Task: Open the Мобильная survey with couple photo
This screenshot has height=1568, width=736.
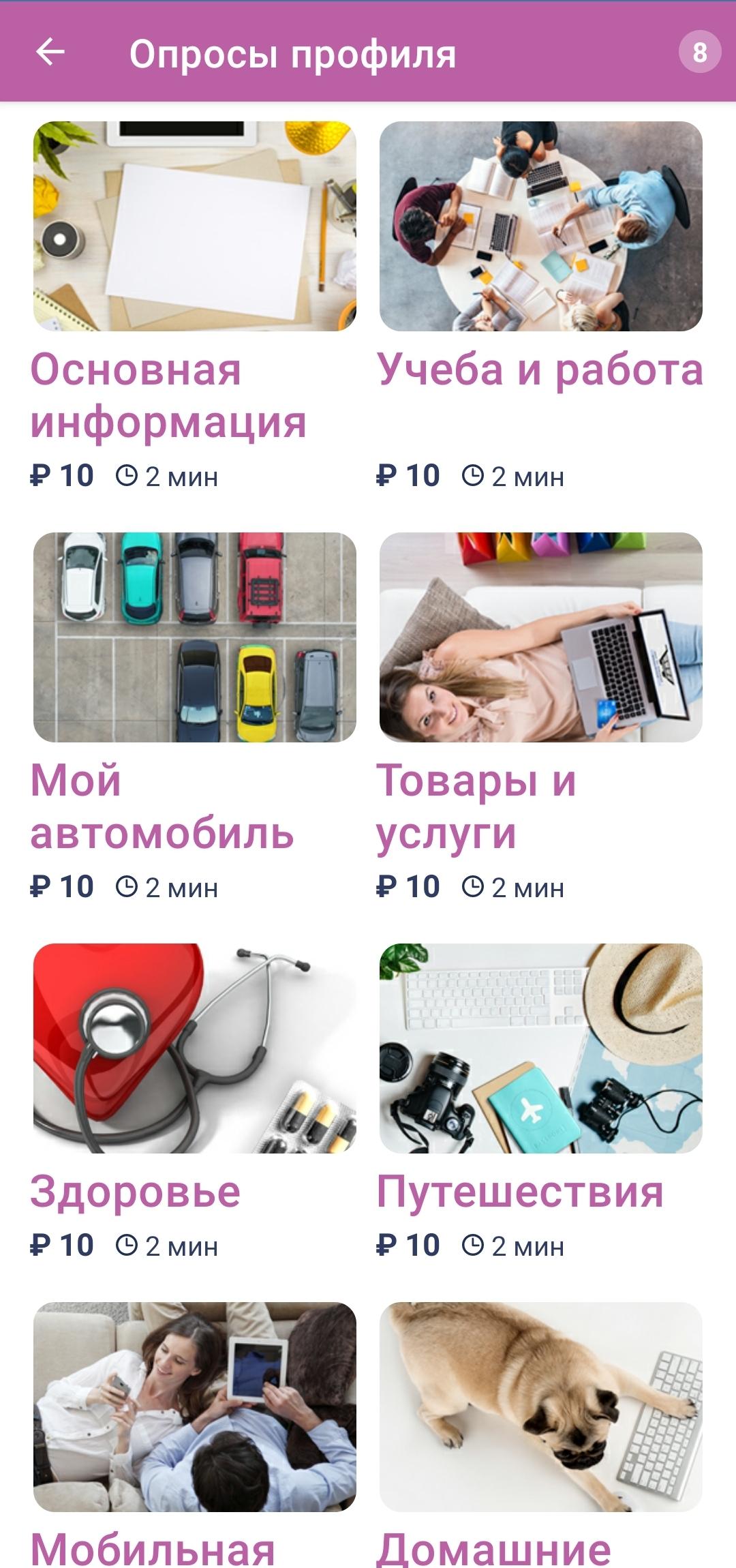Action: [195, 1434]
